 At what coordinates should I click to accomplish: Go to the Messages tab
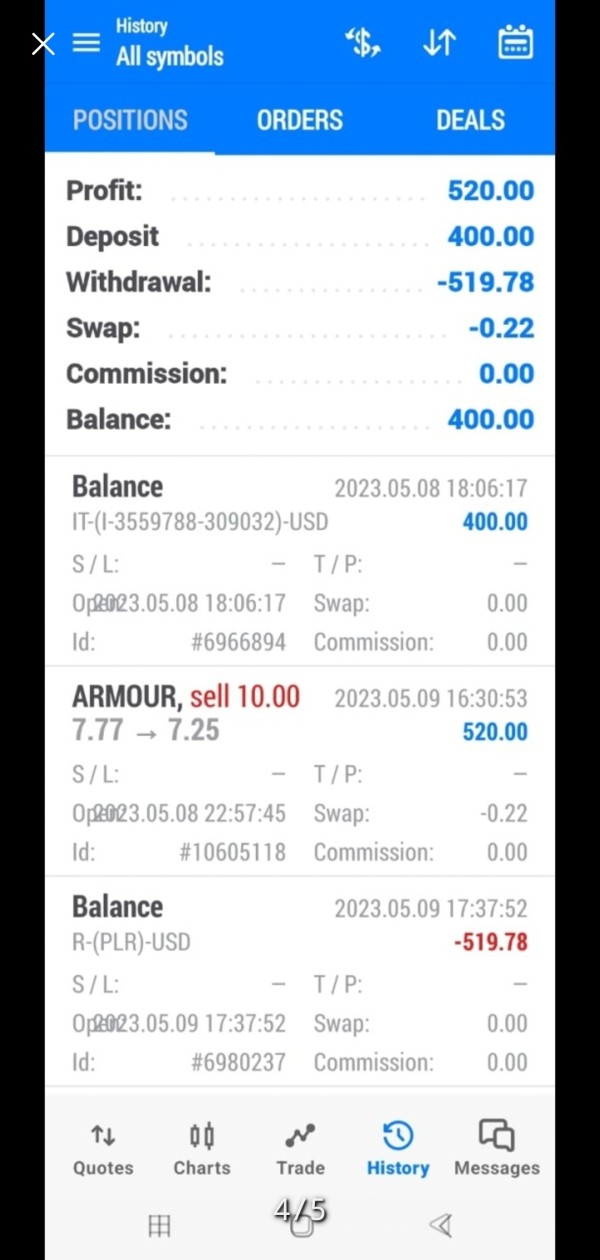(496, 1148)
